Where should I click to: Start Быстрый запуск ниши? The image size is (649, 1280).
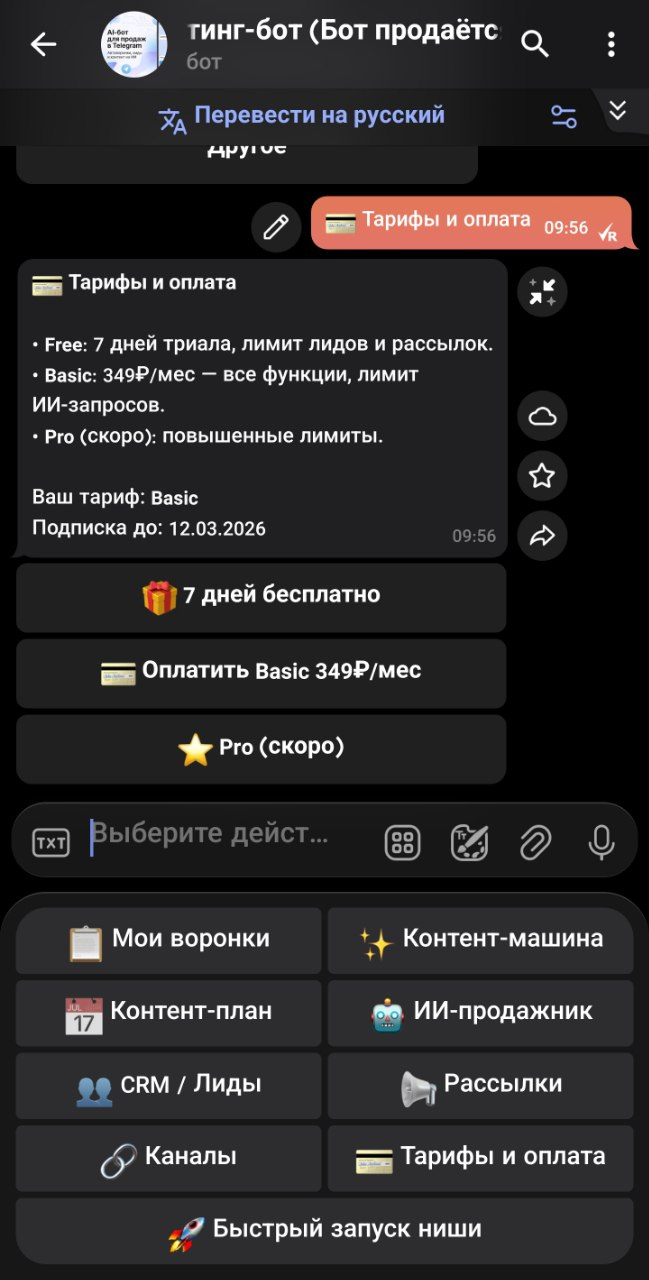point(325,1230)
